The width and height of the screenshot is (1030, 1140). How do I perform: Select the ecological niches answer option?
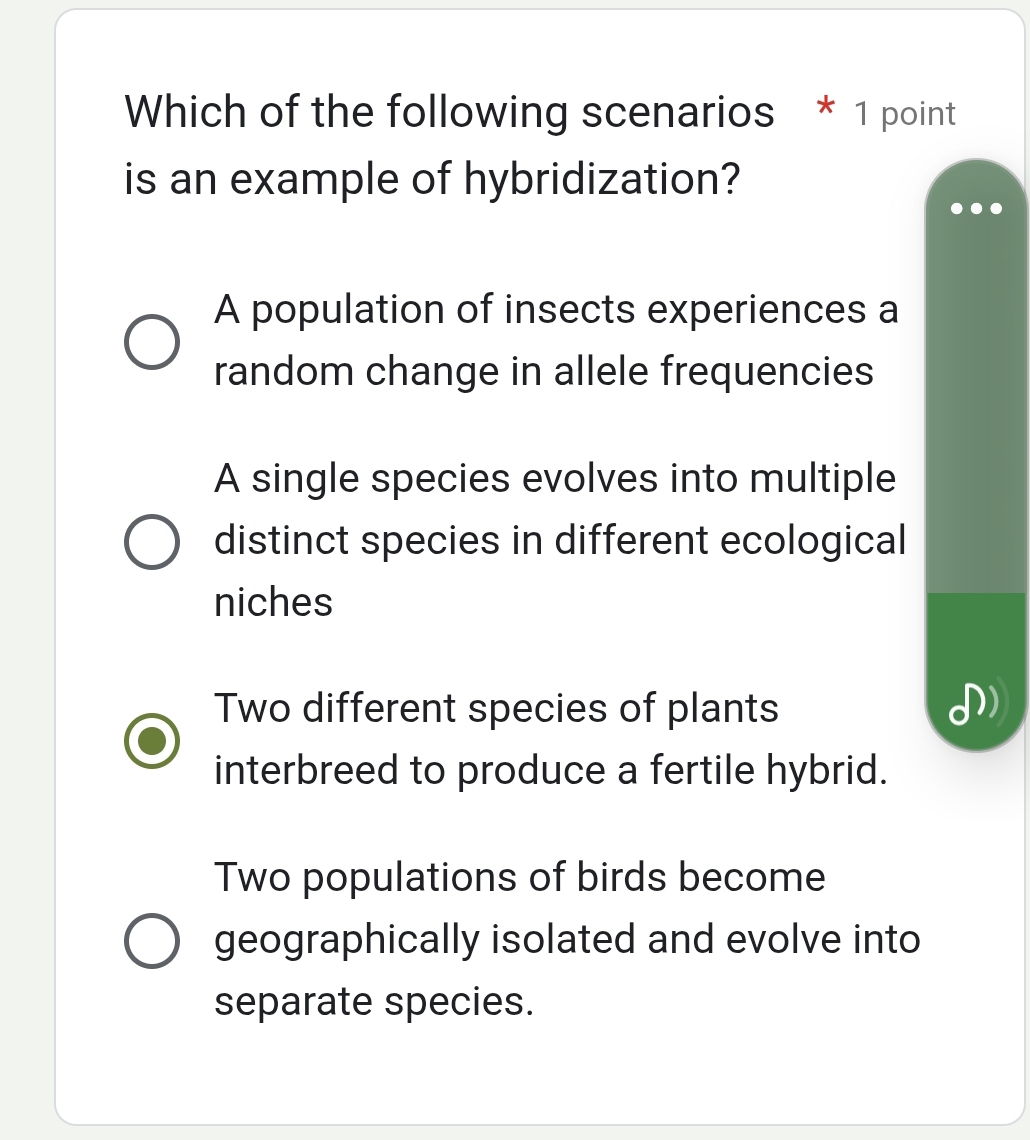tap(152, 540)
